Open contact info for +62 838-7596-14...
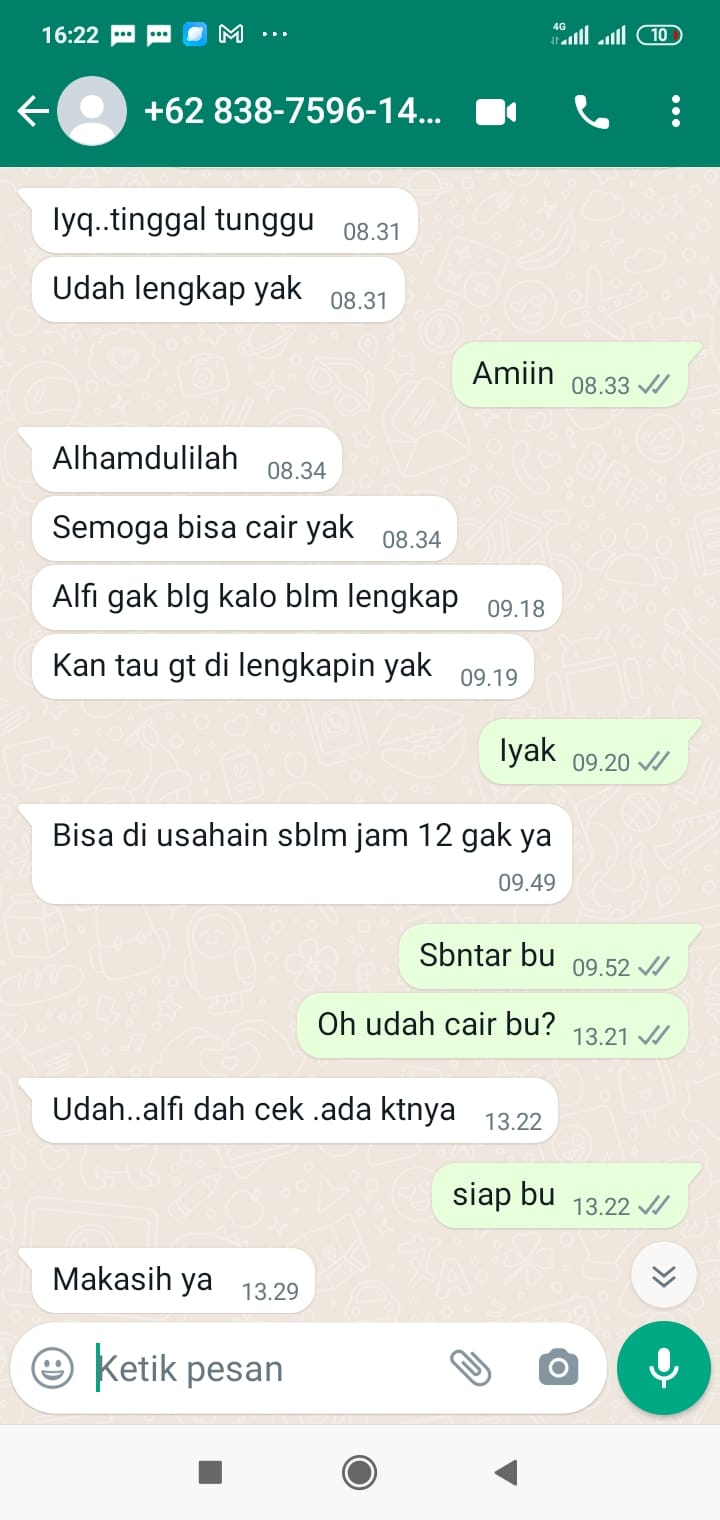 (292, 111)
